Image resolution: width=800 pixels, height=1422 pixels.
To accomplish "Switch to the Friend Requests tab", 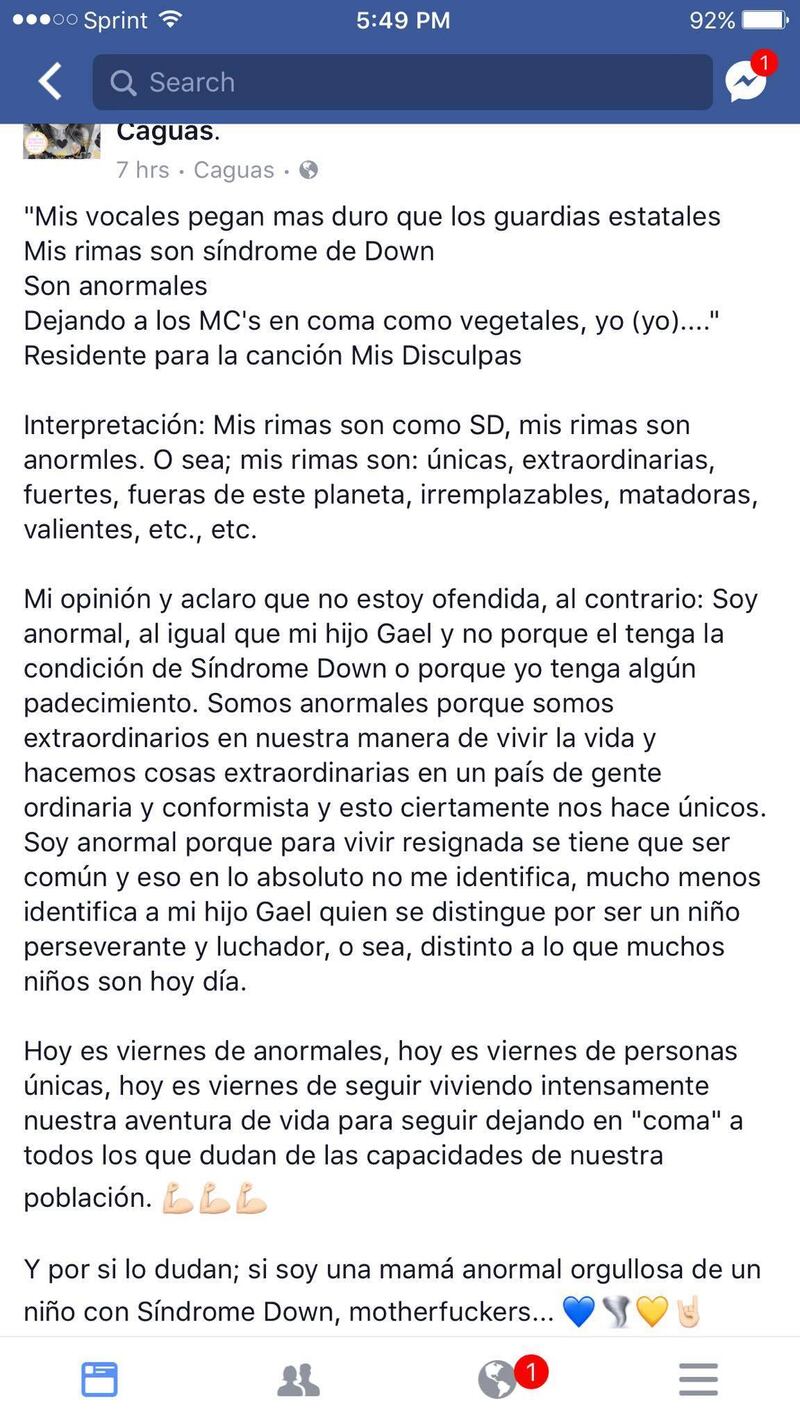I will (298, 1380).
